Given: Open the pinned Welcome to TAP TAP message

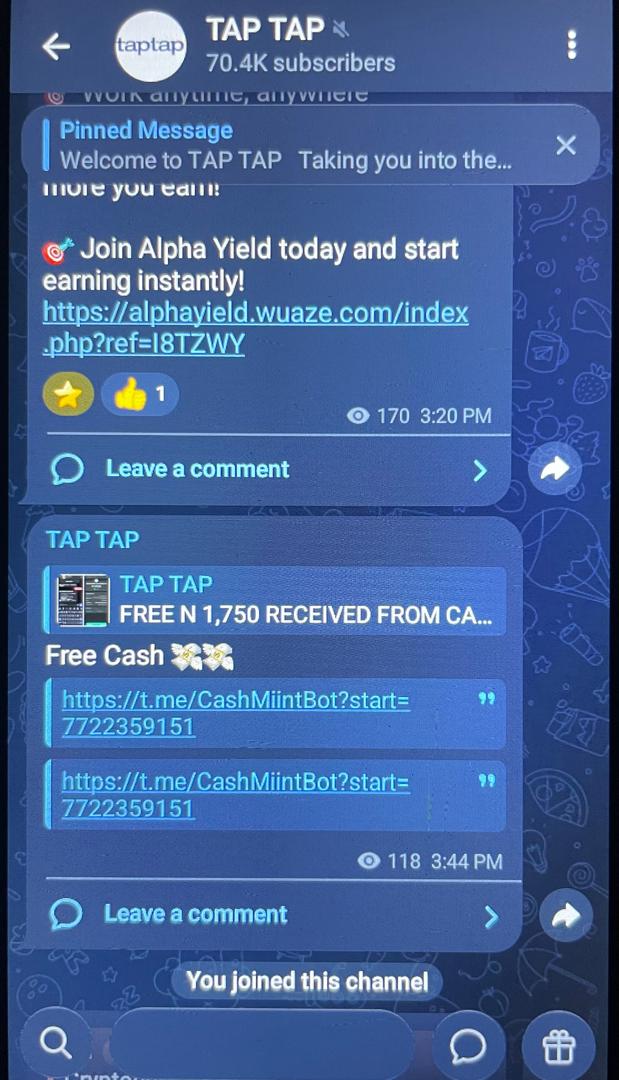Looking at the screenshot, I should coord(285,146).
